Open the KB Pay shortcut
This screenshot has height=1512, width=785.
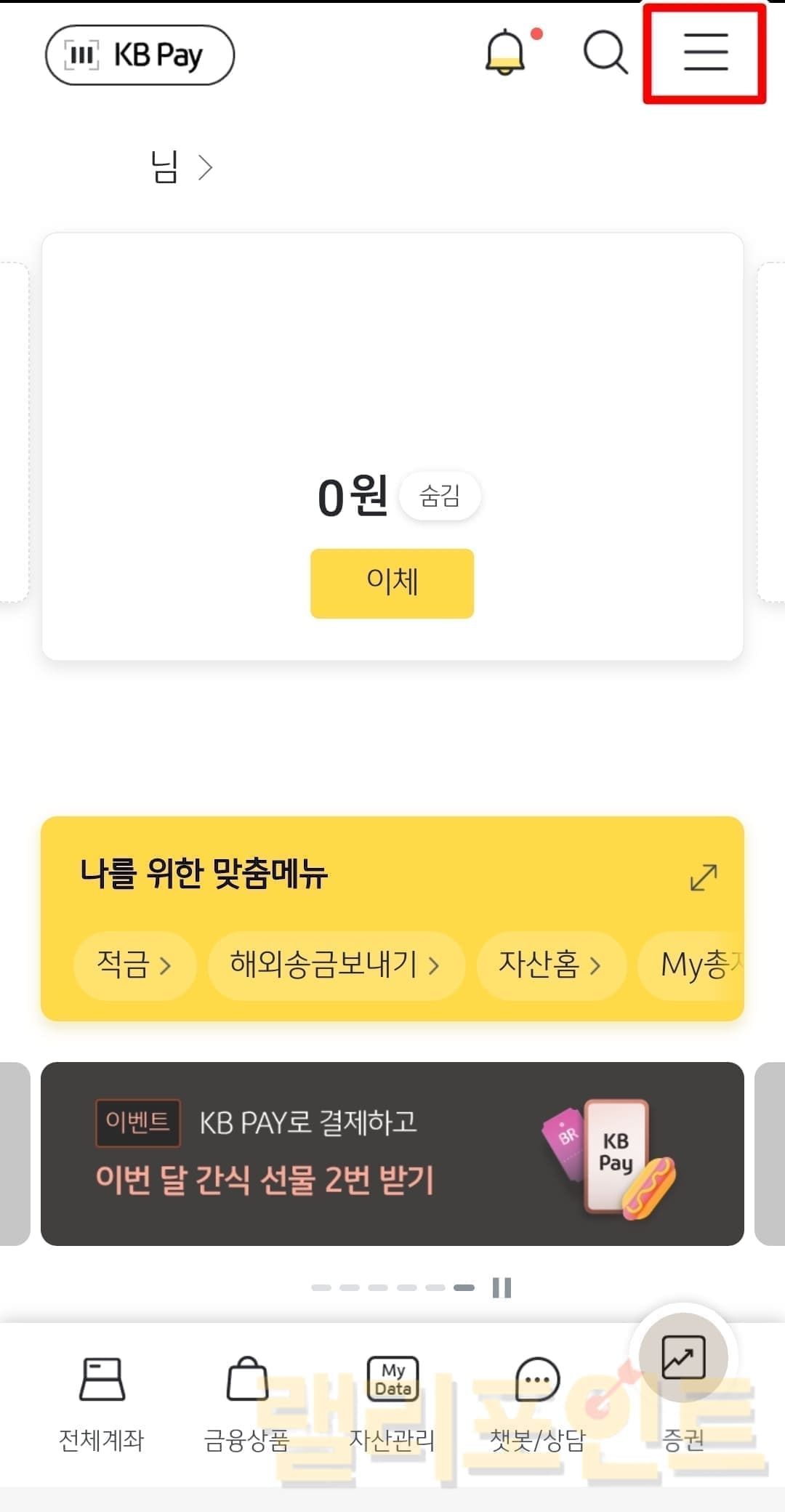coord(140,55)
